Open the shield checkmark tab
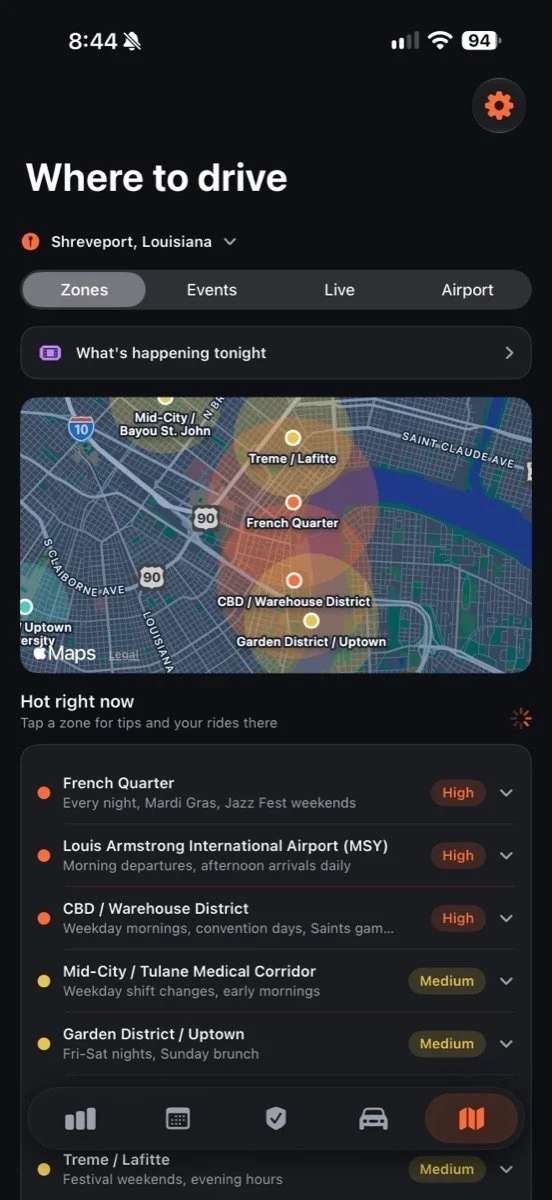This screenshot has height=1200, width=552. coord(276,1119)
